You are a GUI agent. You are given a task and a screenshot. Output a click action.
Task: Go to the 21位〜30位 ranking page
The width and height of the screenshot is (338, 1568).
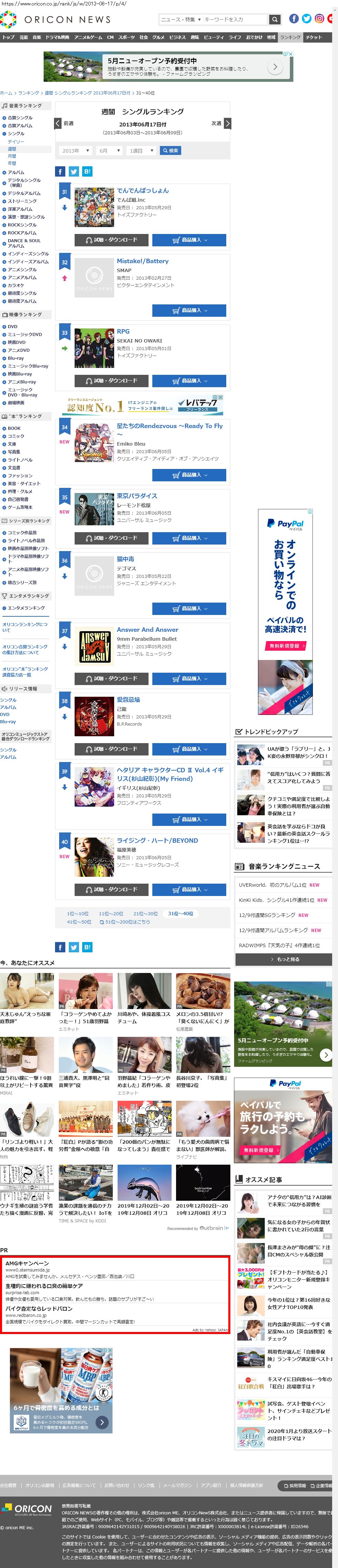click(145, 914)
